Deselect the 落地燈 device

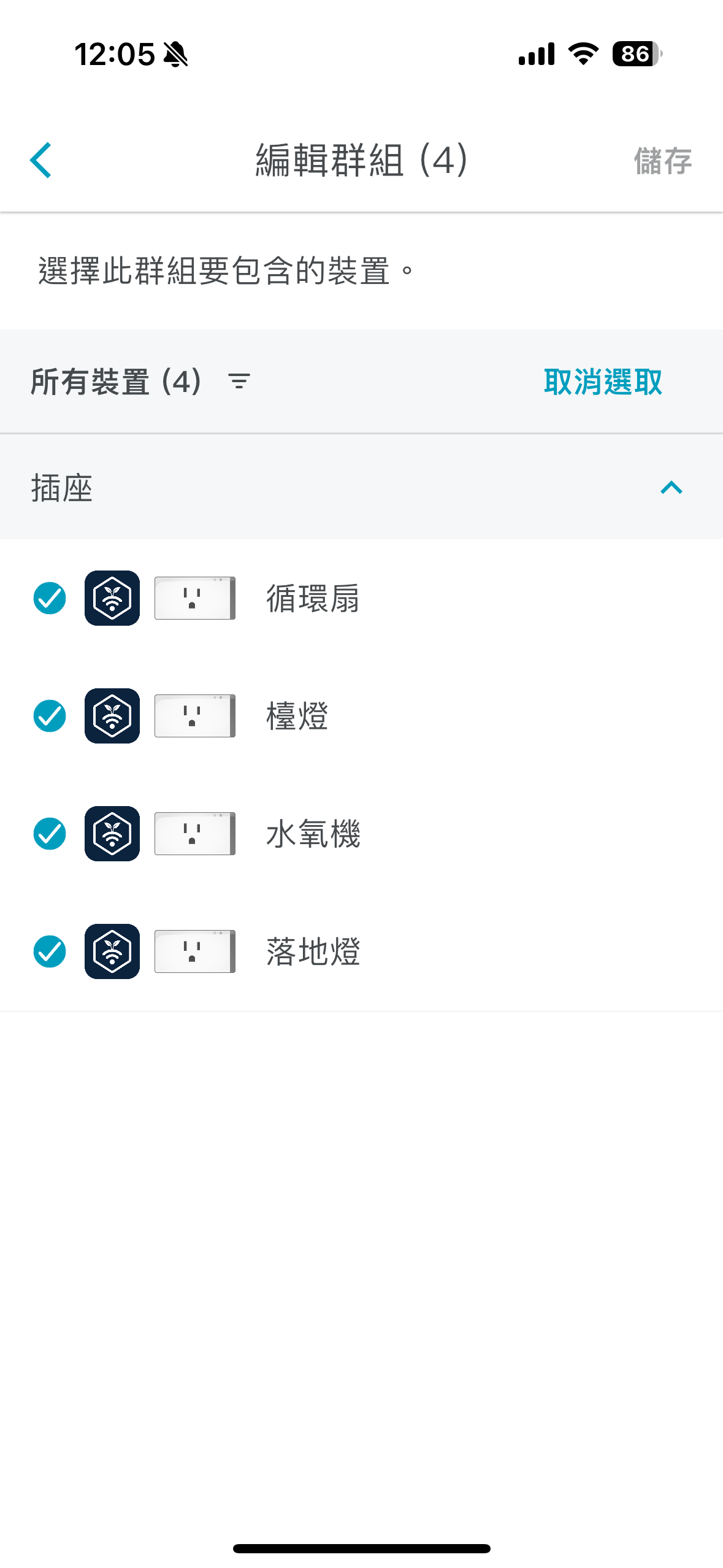(50, 951)
